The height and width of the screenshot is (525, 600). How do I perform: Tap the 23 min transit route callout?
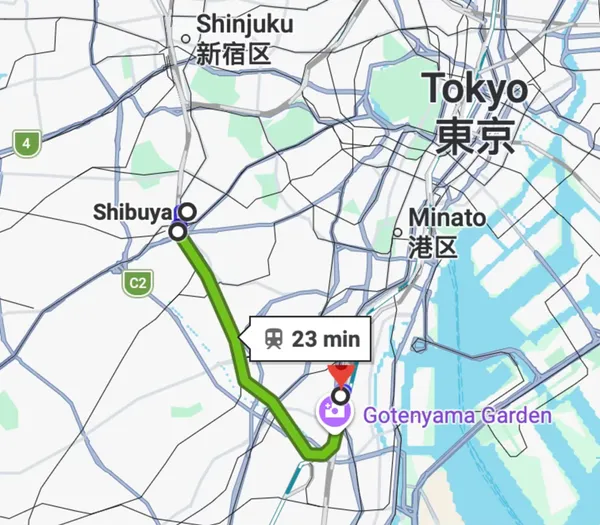tap(311, 339)
